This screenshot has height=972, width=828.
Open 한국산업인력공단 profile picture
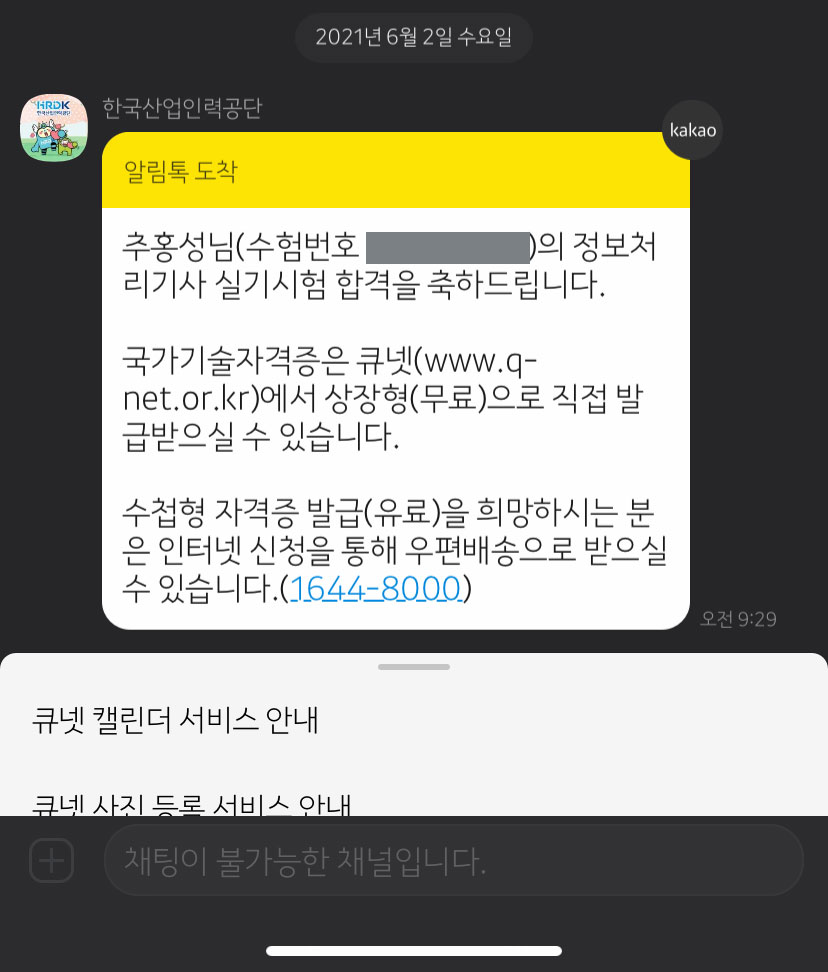click(x=54, y=127)
